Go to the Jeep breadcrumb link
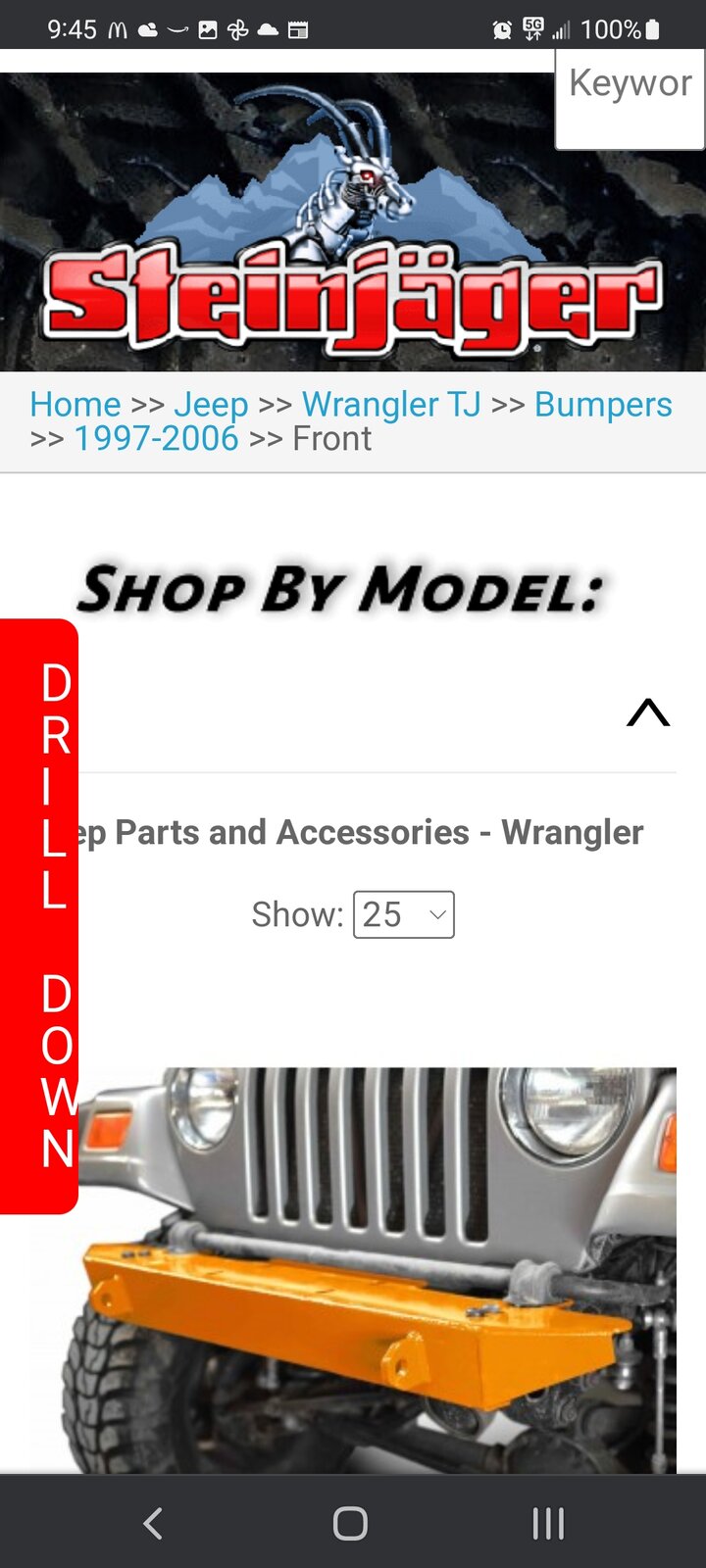The image size is (706, 1568). click(x=211, y=404)
